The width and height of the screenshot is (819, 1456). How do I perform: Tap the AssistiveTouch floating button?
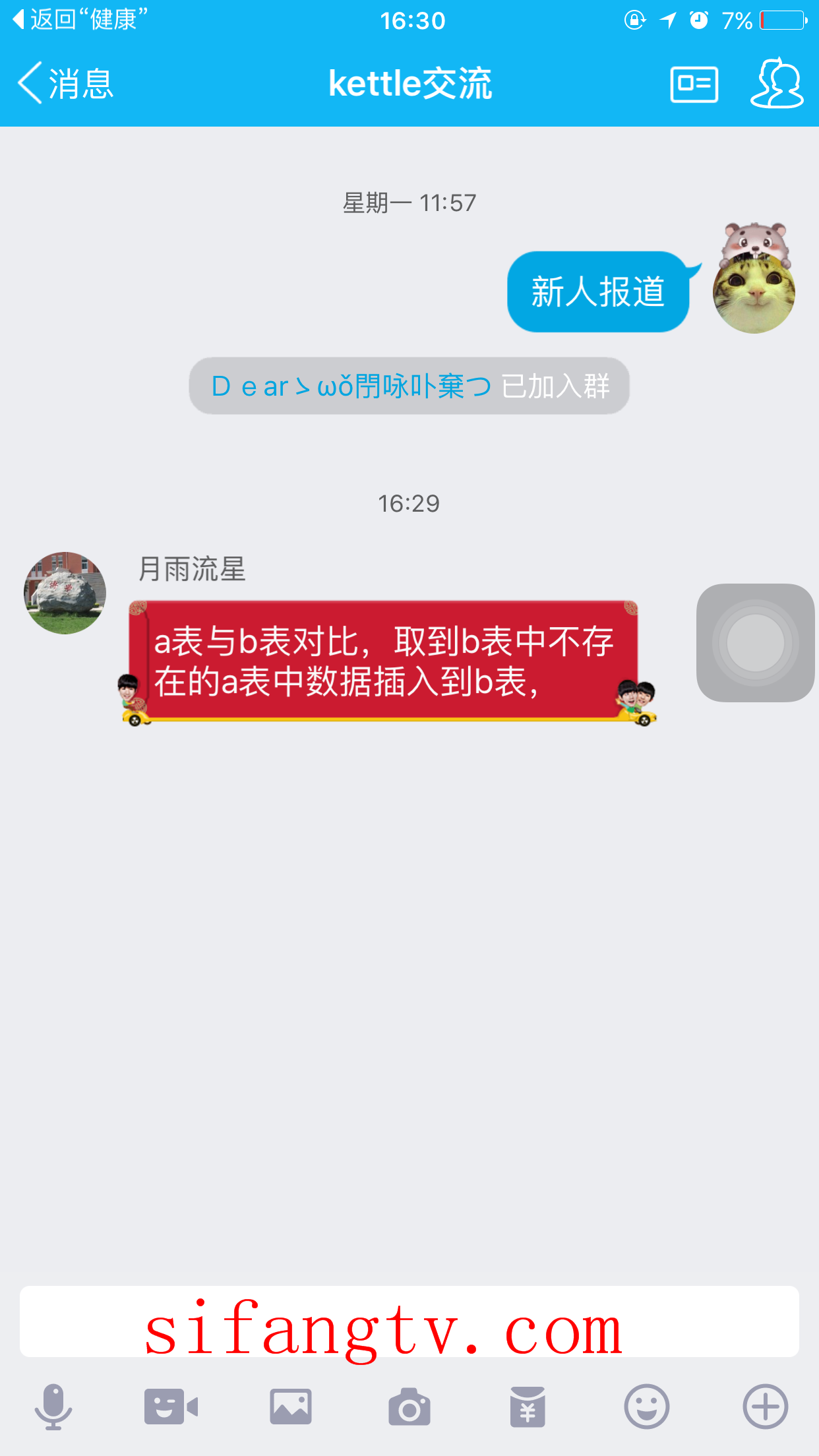(x=755, y=643)
